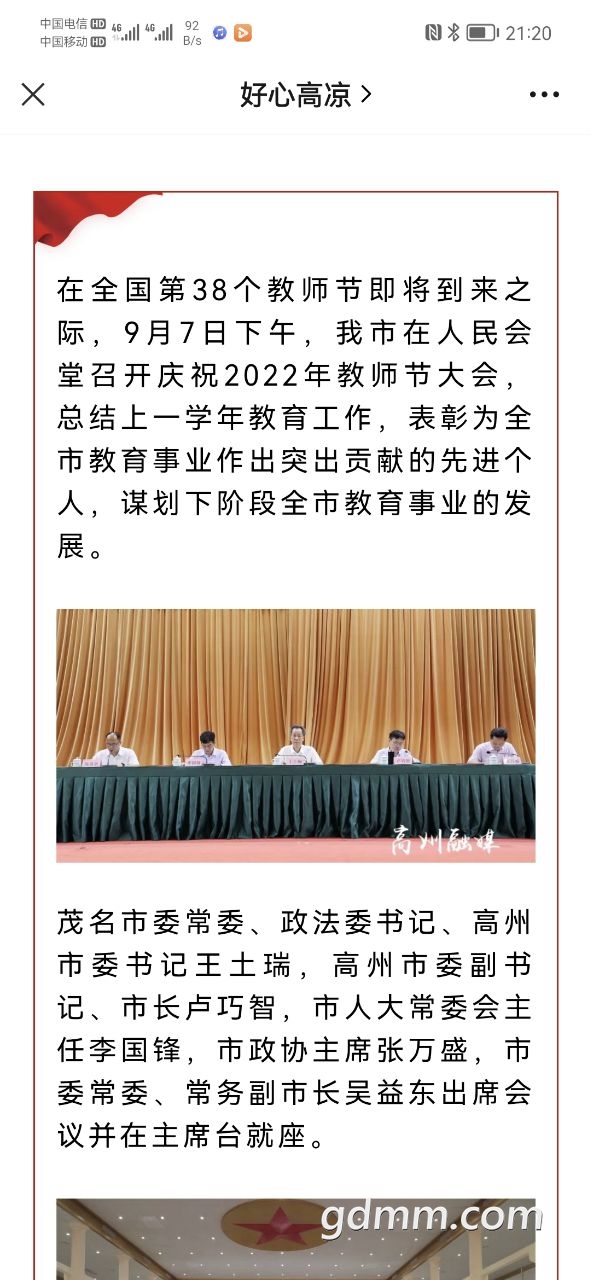View the meeting podium photo
Viewport: 591px width, 1280px height.
click(295, 735)
